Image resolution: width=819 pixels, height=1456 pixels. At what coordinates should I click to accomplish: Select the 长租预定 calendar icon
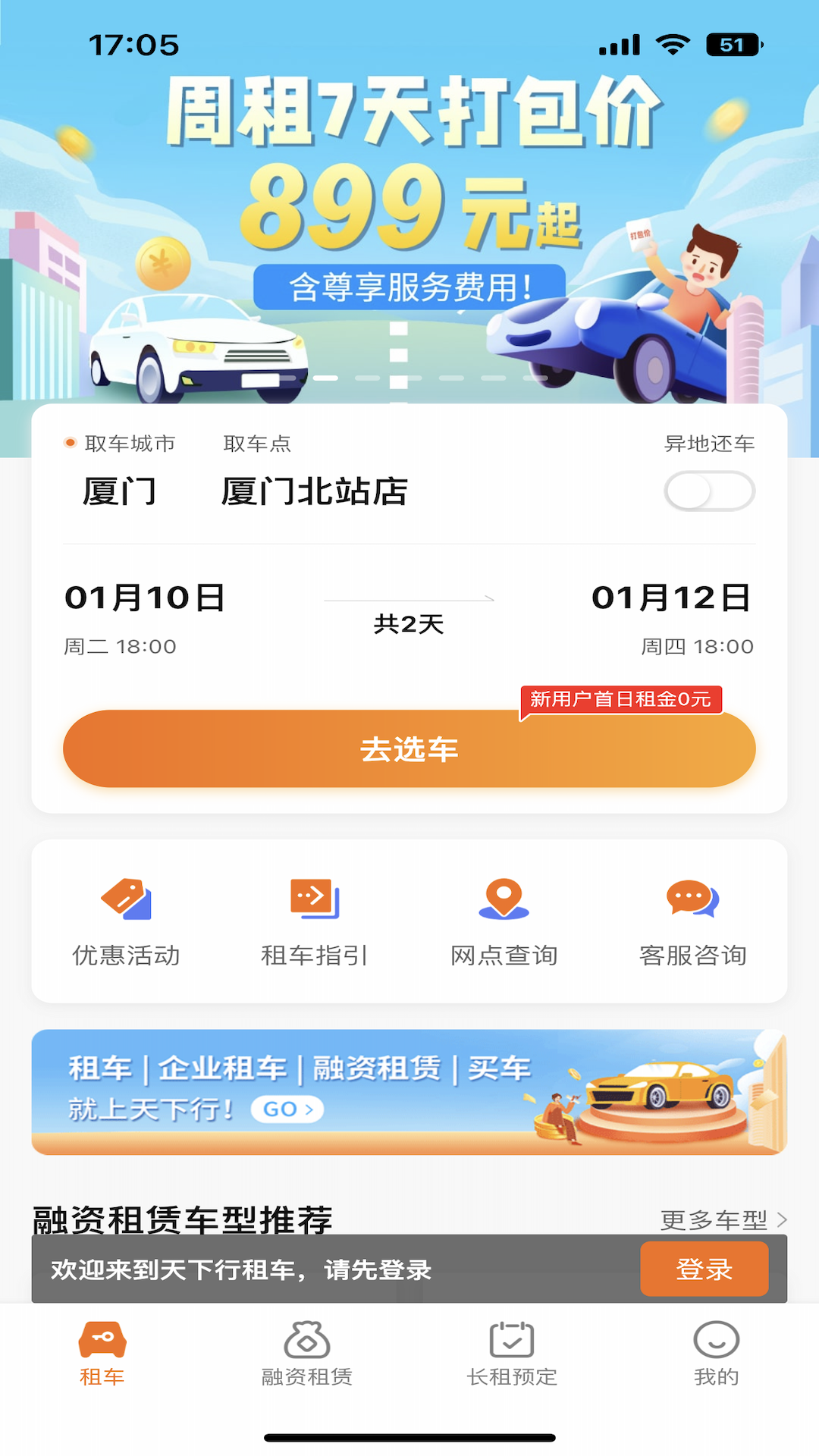click(x=510, y=1341)
